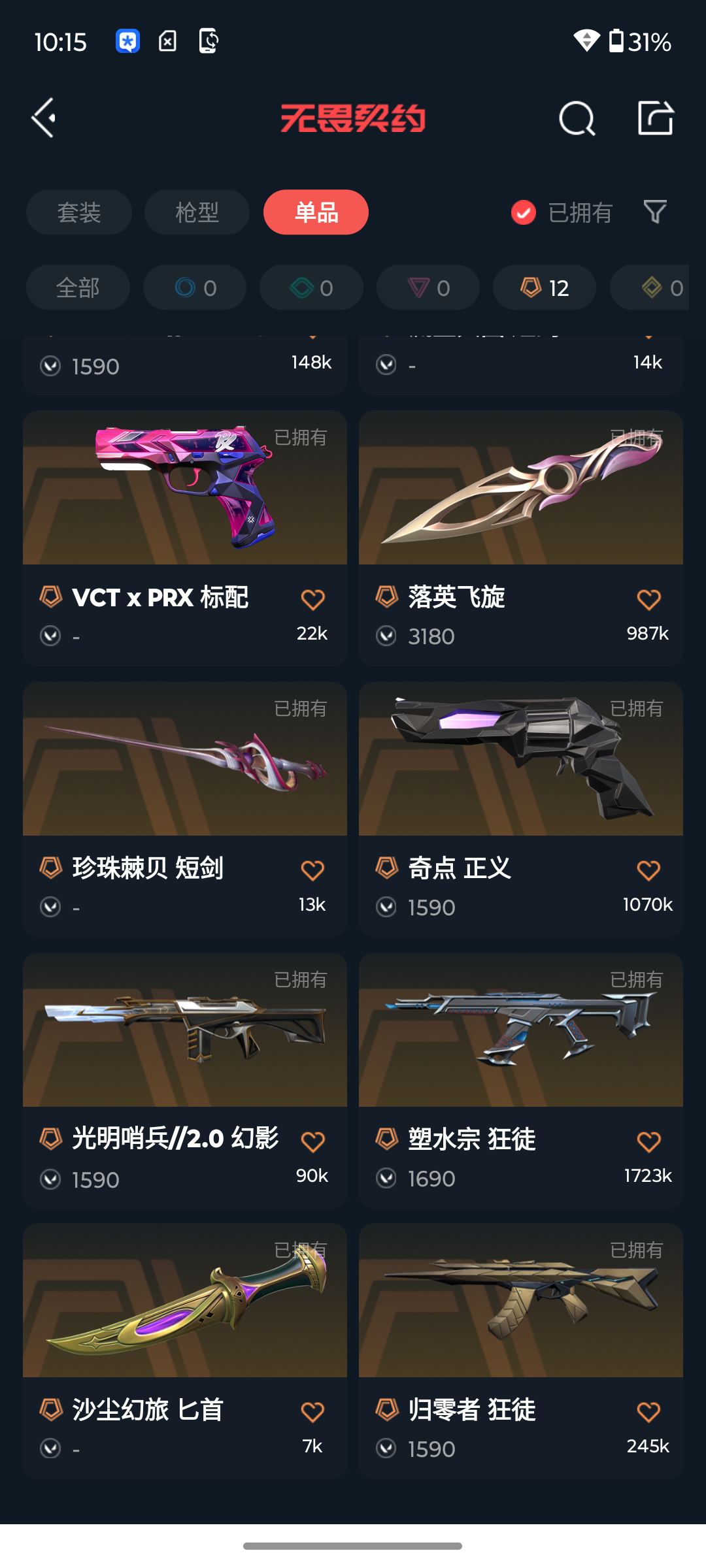The image size is (706, 1568).
Task: Switch to the 套装 tab
Action: coord(79,212)
